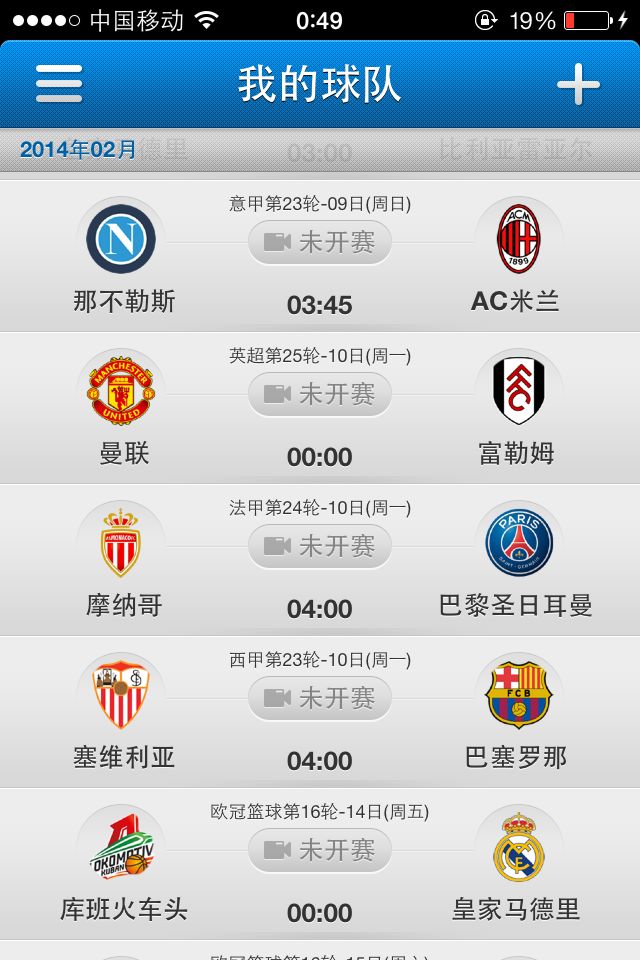Tap 未开赛 button for 英超第25轮 match

[x=320, y=394]
